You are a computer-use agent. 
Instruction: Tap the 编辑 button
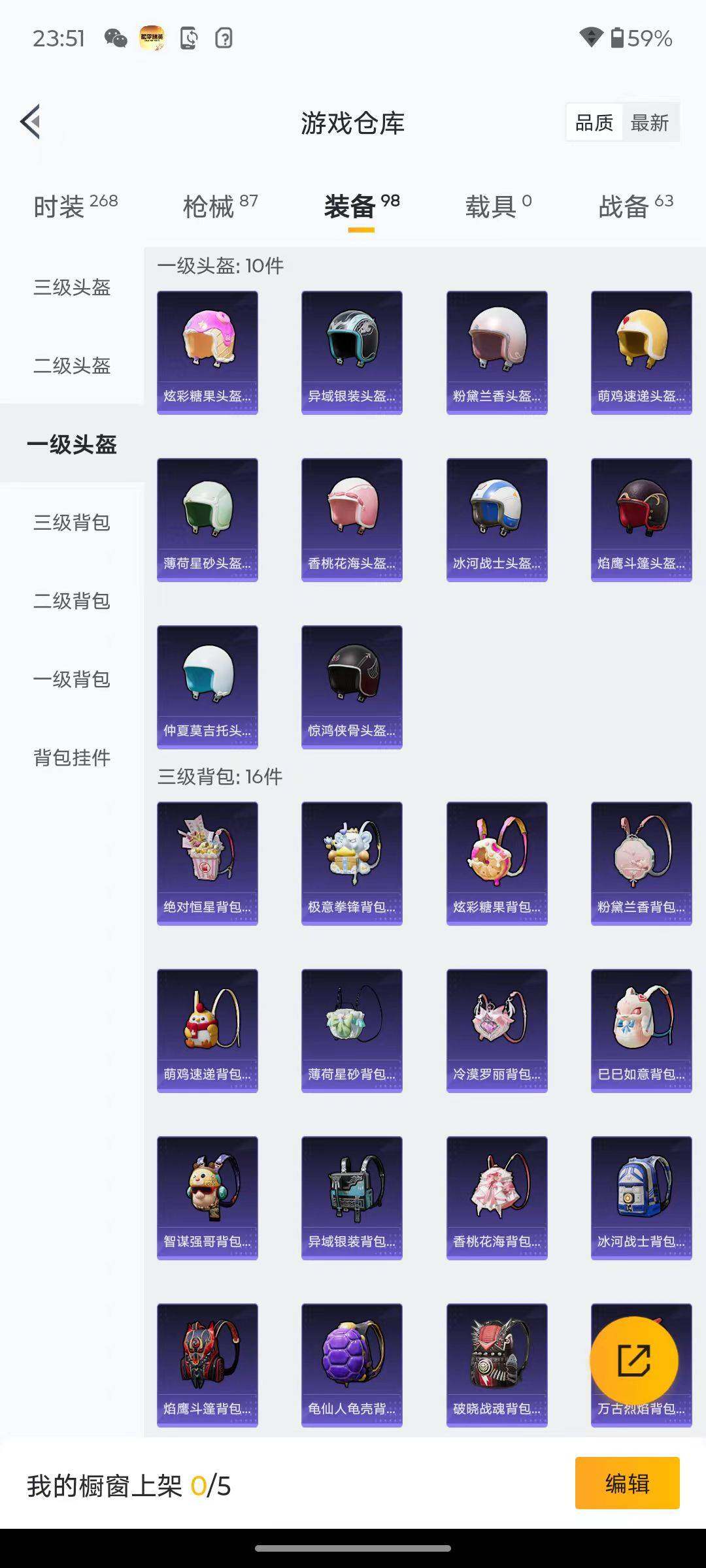click(x=627, y=1483)
